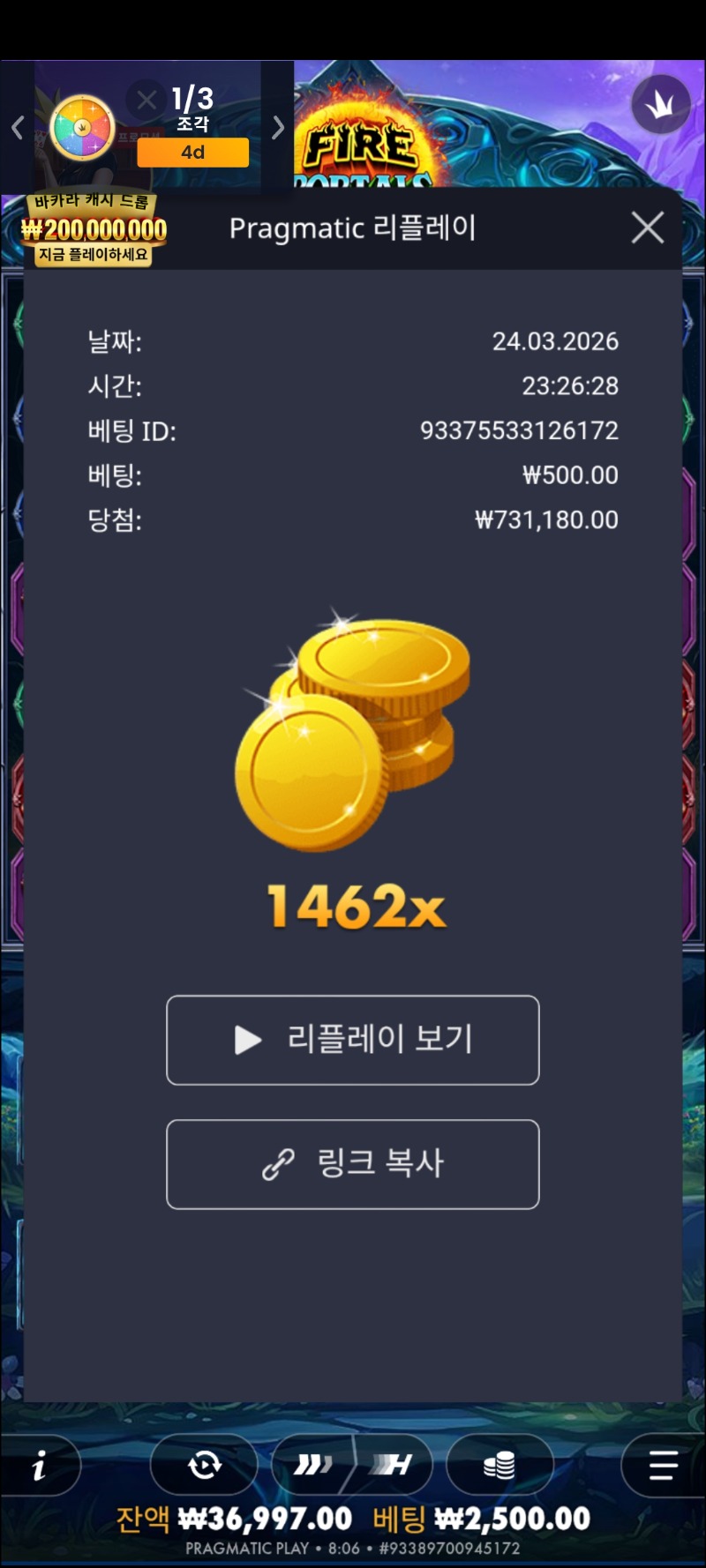The height and width of the screenshot is (1568, 706).
Task: Tap the round purple crown icon
Action: 660,105
